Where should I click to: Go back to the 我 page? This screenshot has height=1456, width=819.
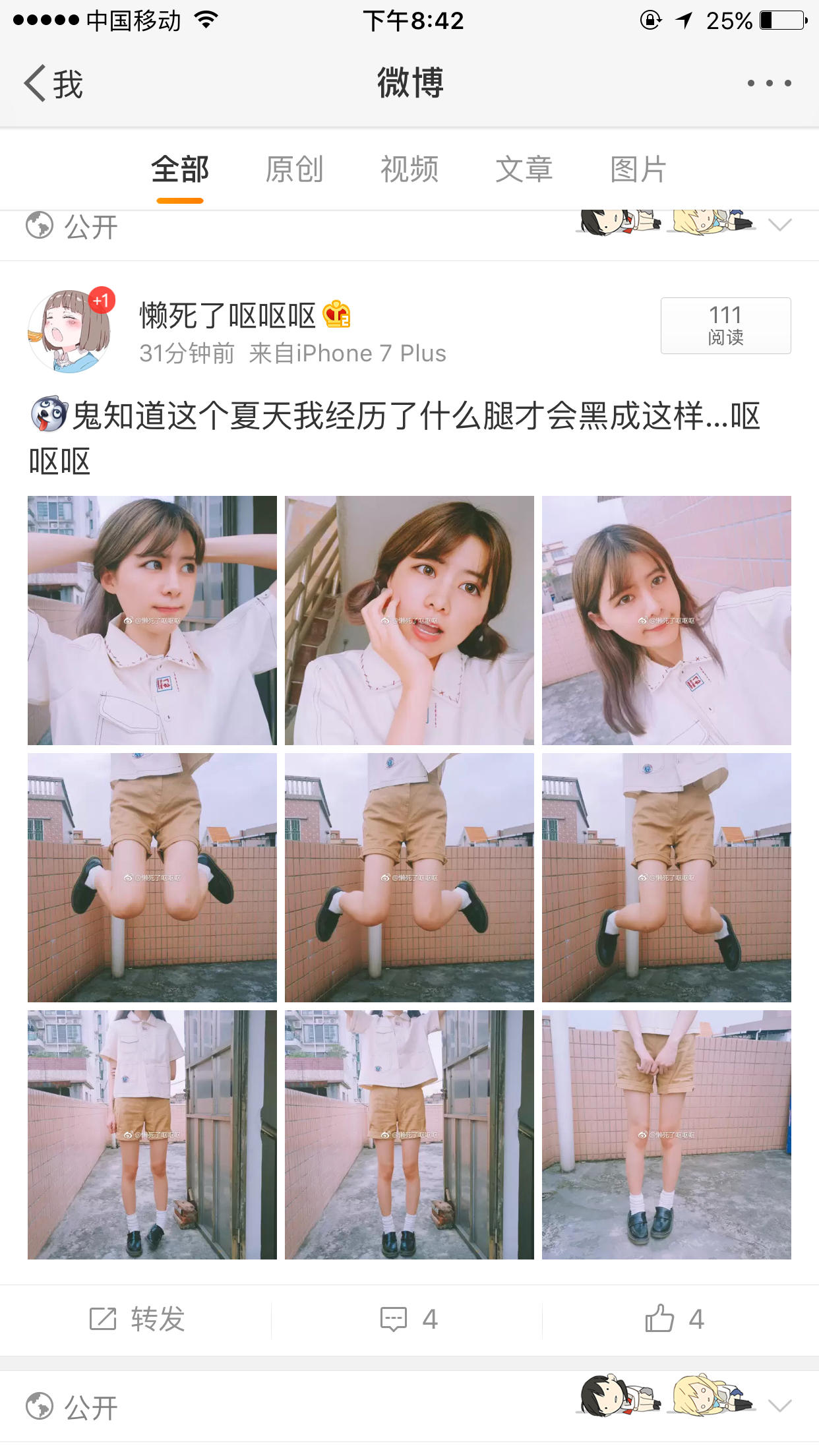54,84
